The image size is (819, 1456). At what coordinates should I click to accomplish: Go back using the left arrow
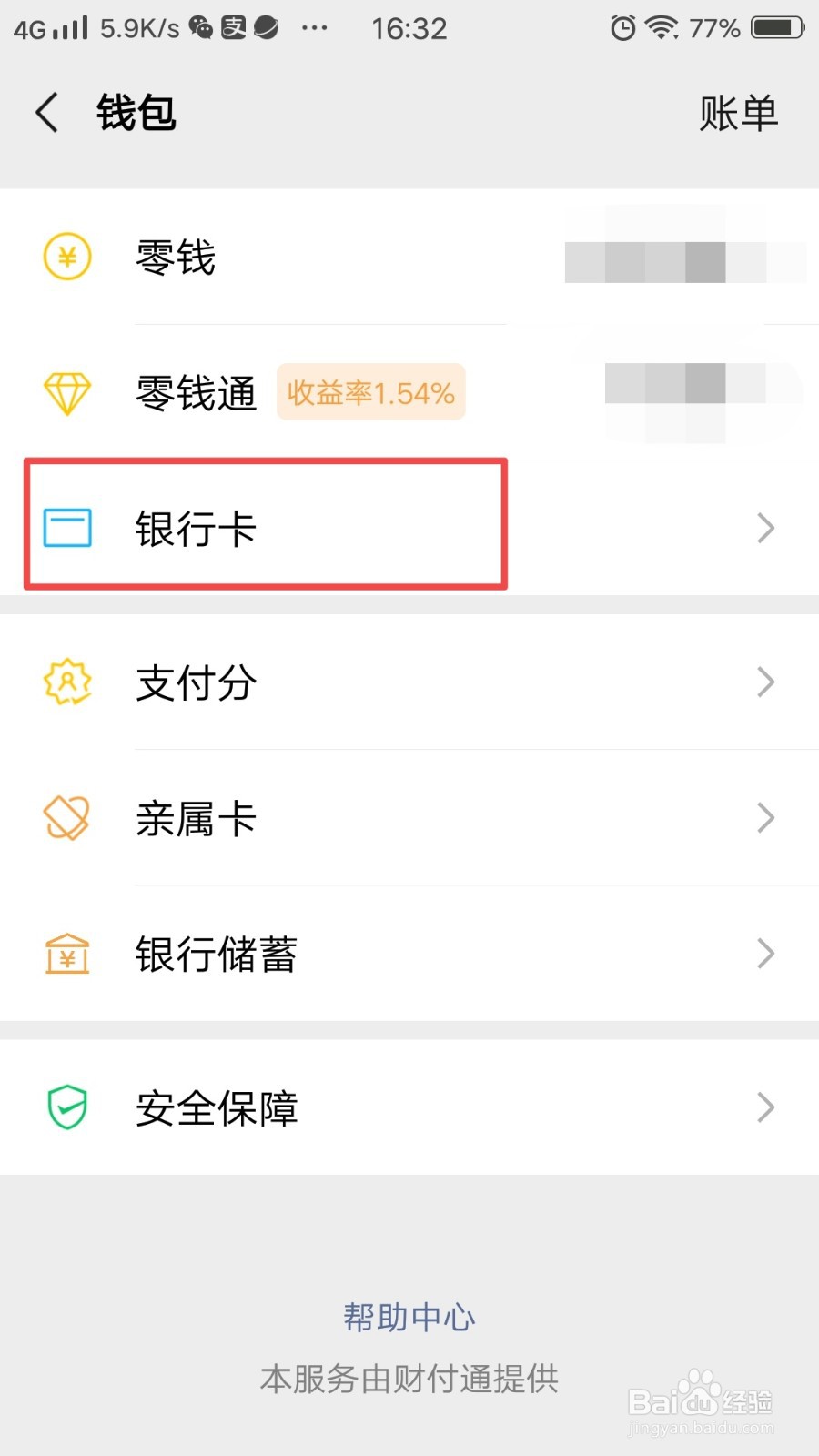(45, 111)
